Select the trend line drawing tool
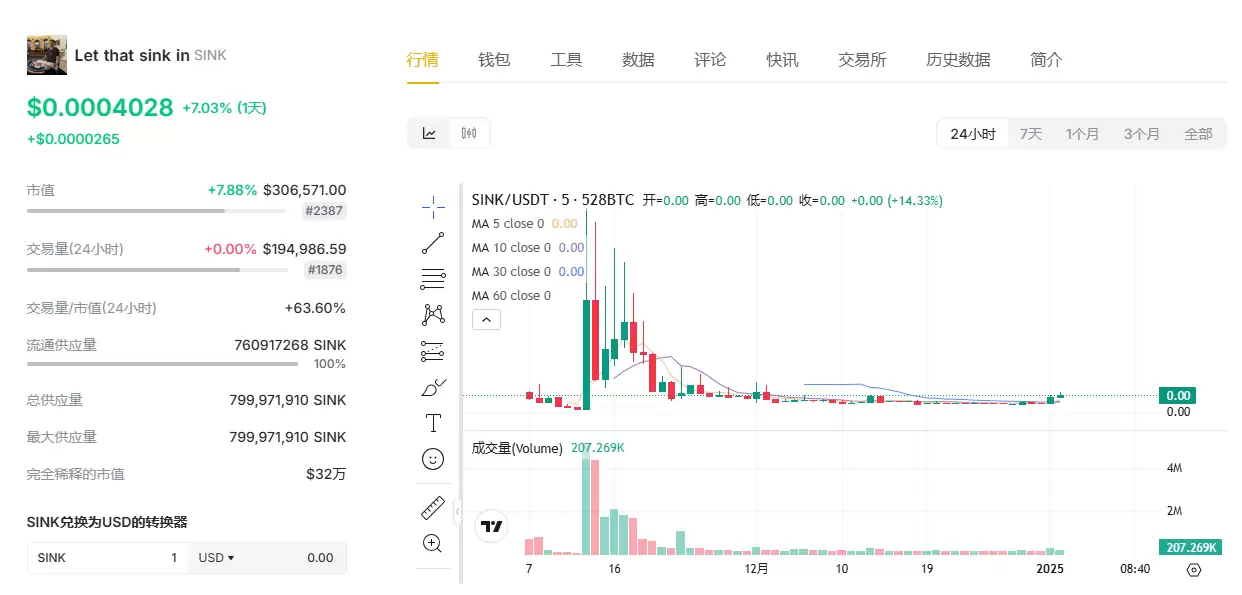Viewport: 1242px width, 595px height. [433, 243]
